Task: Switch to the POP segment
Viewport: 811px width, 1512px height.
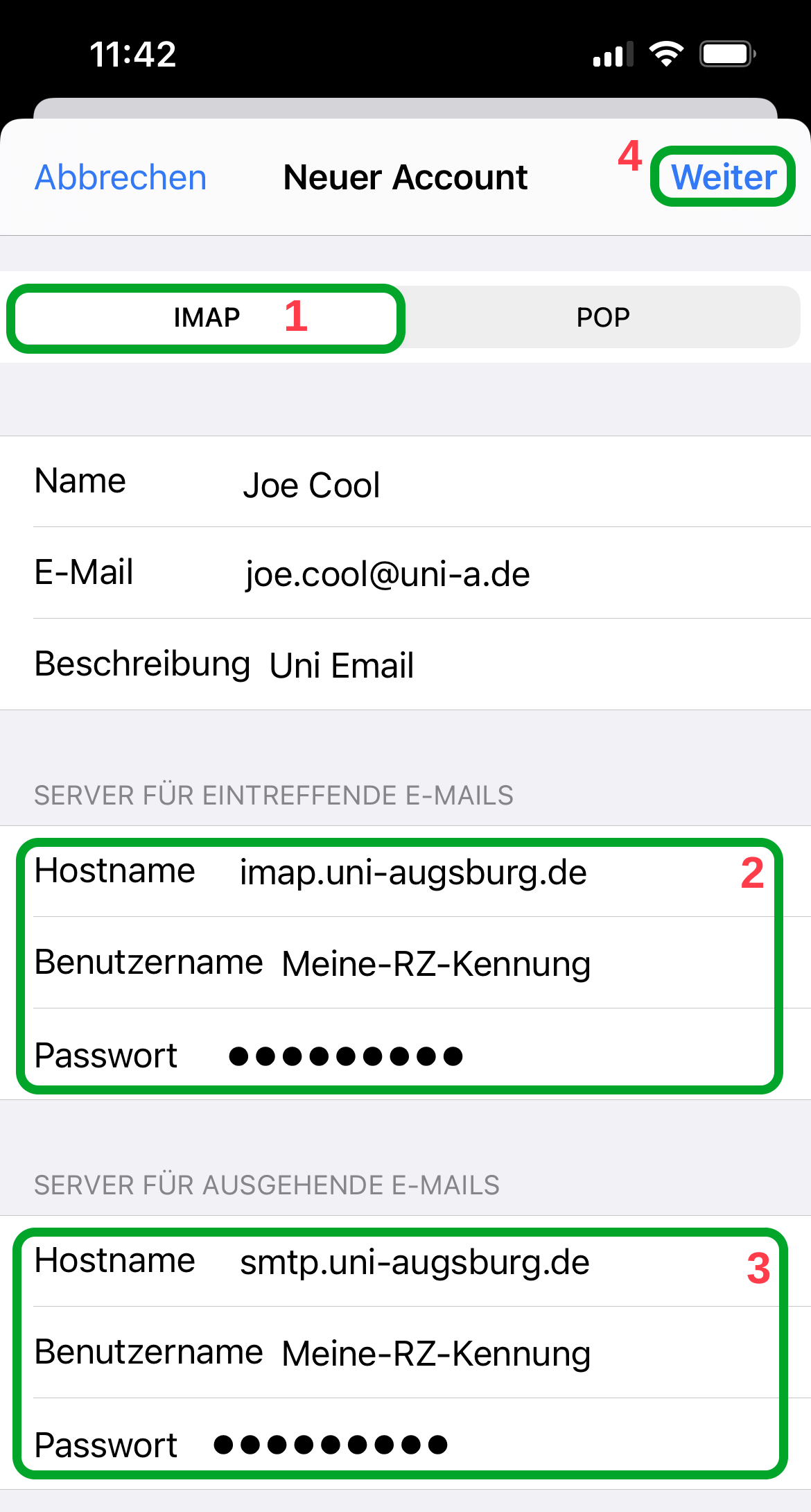Action: coord(602,318)
